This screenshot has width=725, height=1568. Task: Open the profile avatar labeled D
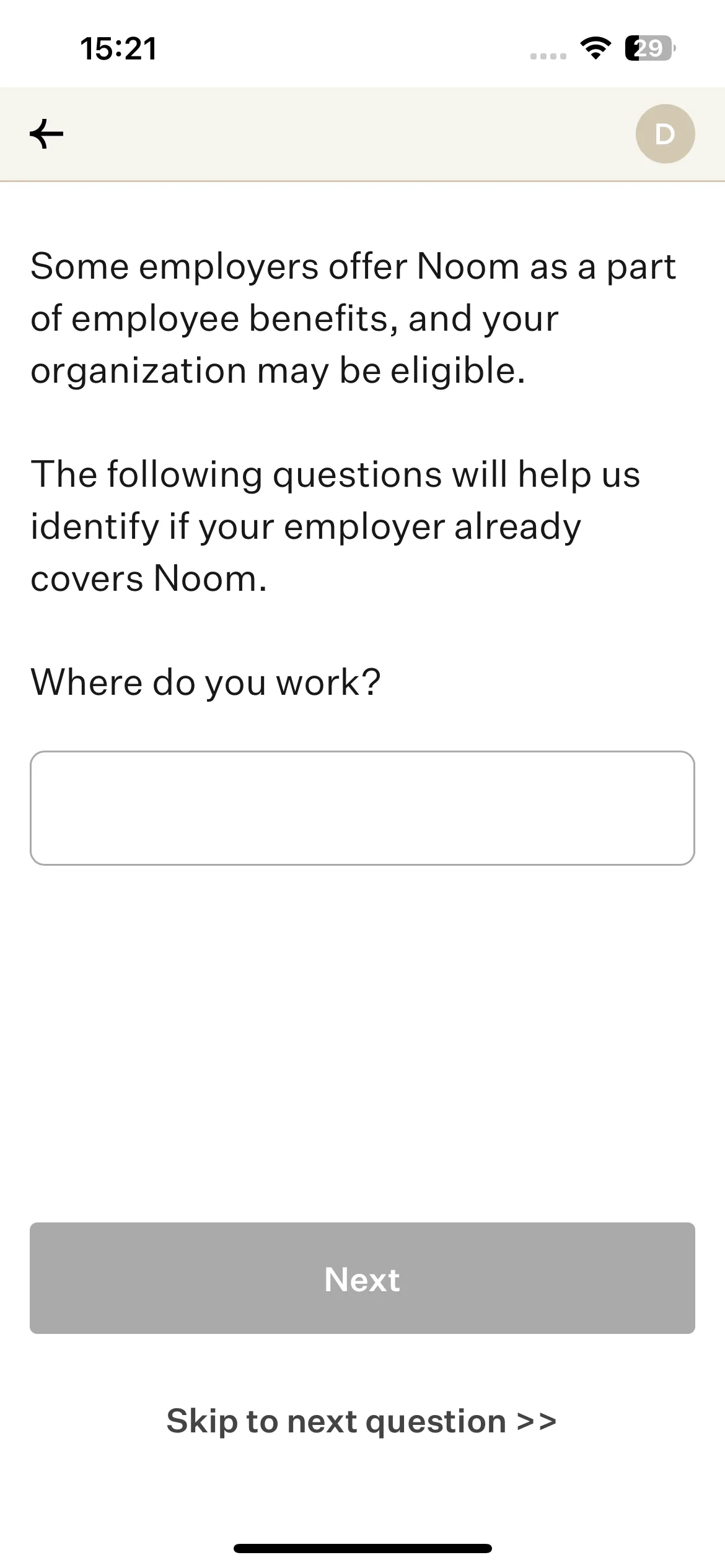[x=665, y=134]
